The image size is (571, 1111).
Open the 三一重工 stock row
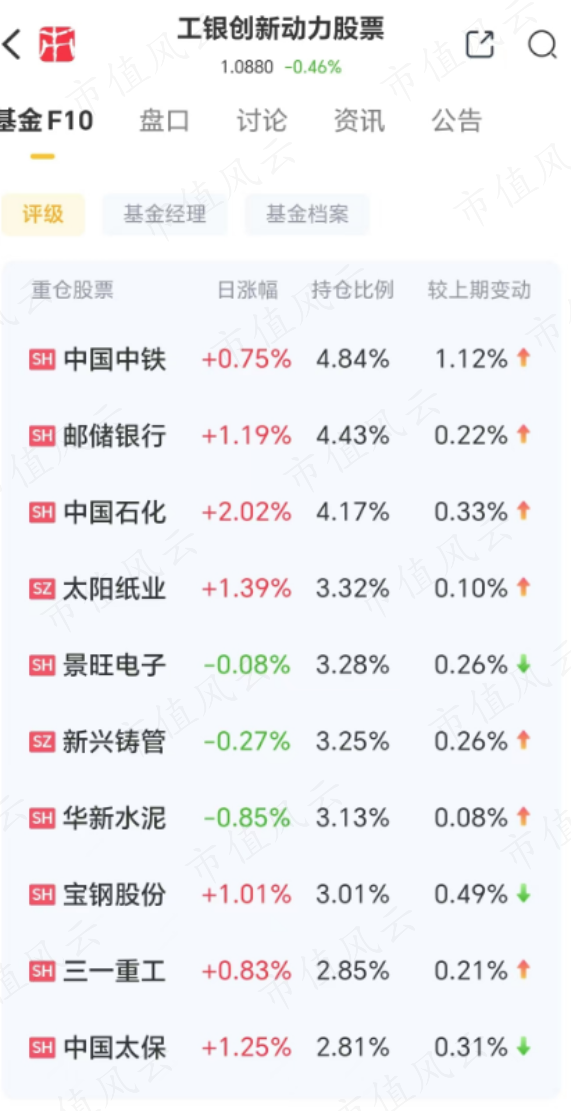[x=281, y=970]
